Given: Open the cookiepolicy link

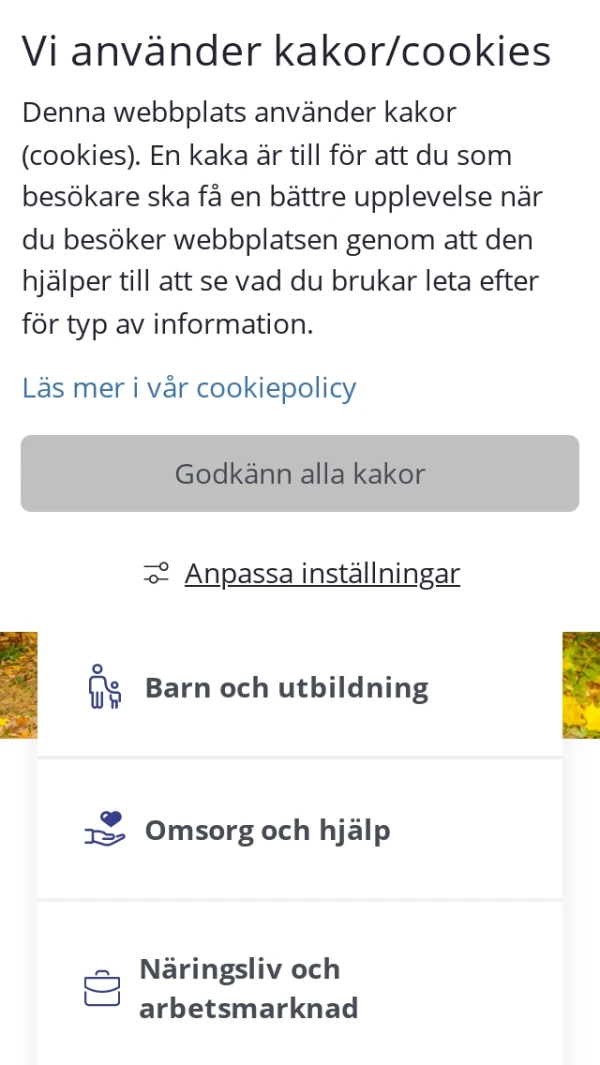Looking at the screenshot, I should [x=189, y=388].
